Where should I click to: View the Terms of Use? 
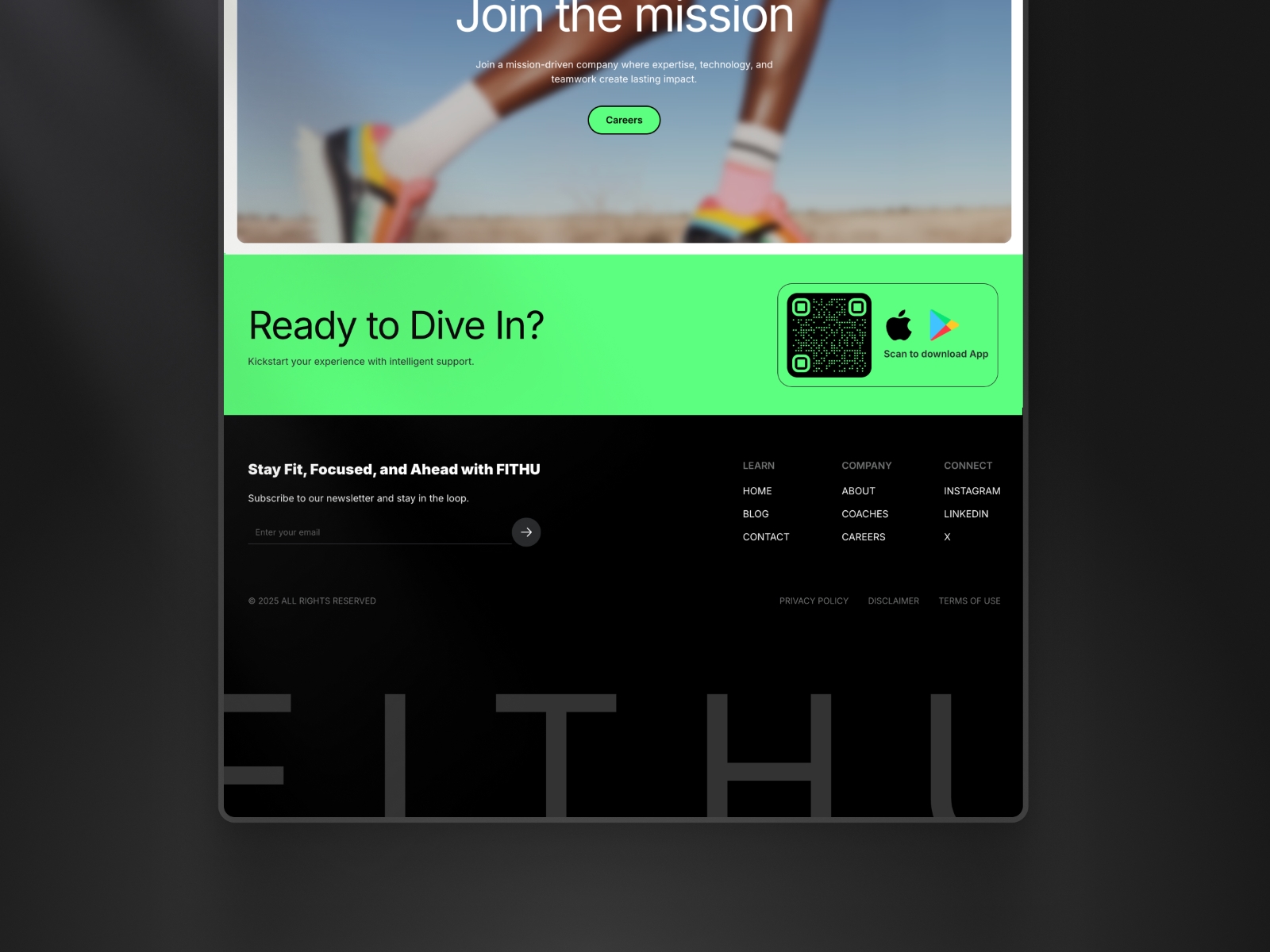pos(969,601)
